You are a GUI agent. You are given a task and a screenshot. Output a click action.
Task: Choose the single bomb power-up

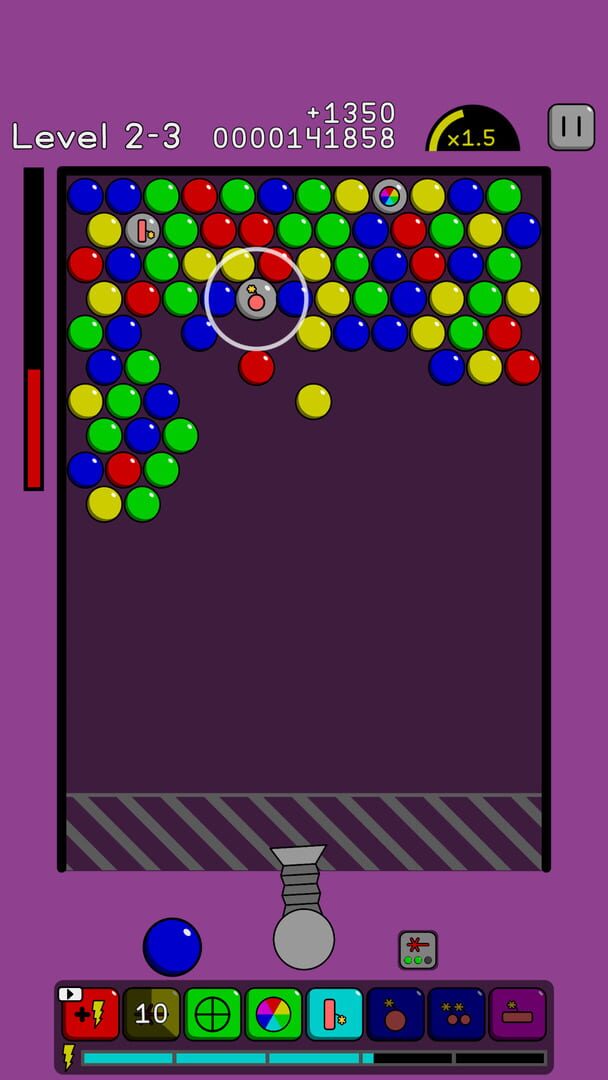click(x=395, y=1014)
